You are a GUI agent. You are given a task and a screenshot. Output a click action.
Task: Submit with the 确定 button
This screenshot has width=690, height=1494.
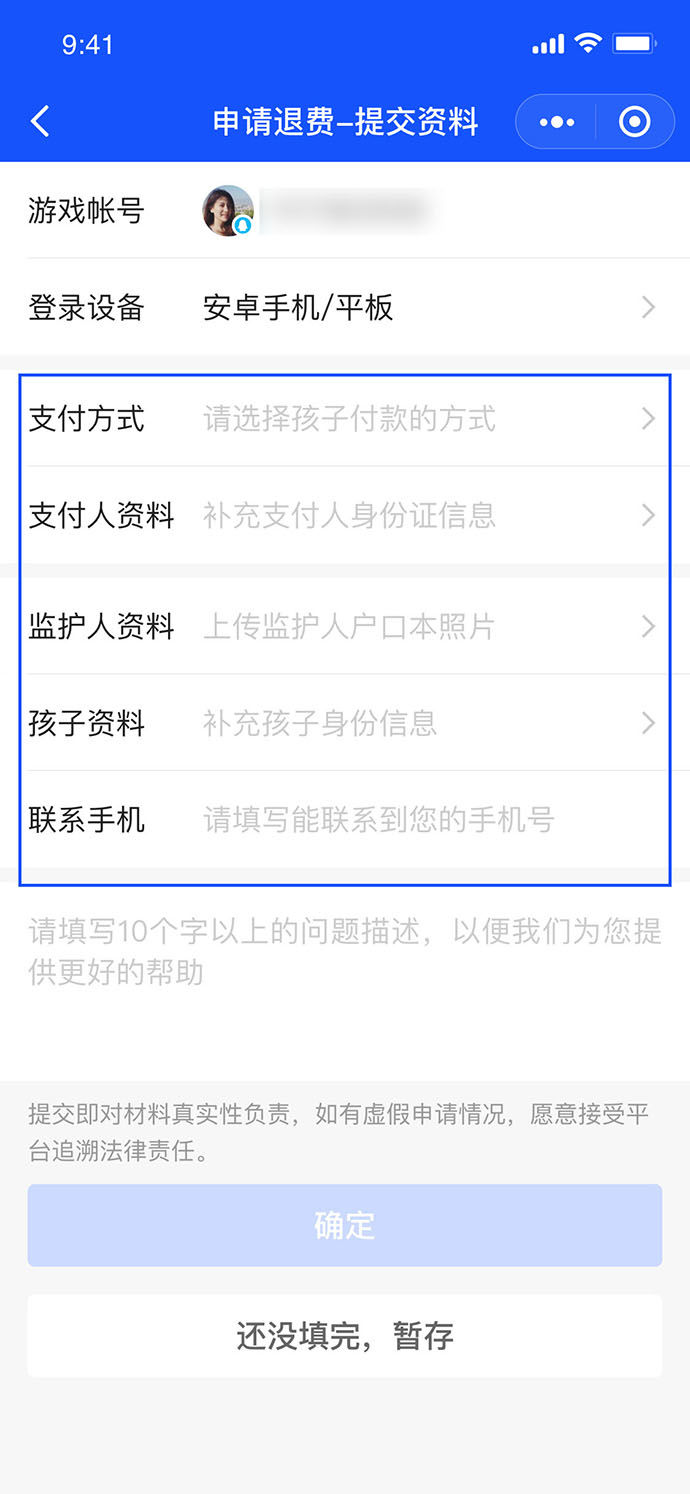(345, 1225)
